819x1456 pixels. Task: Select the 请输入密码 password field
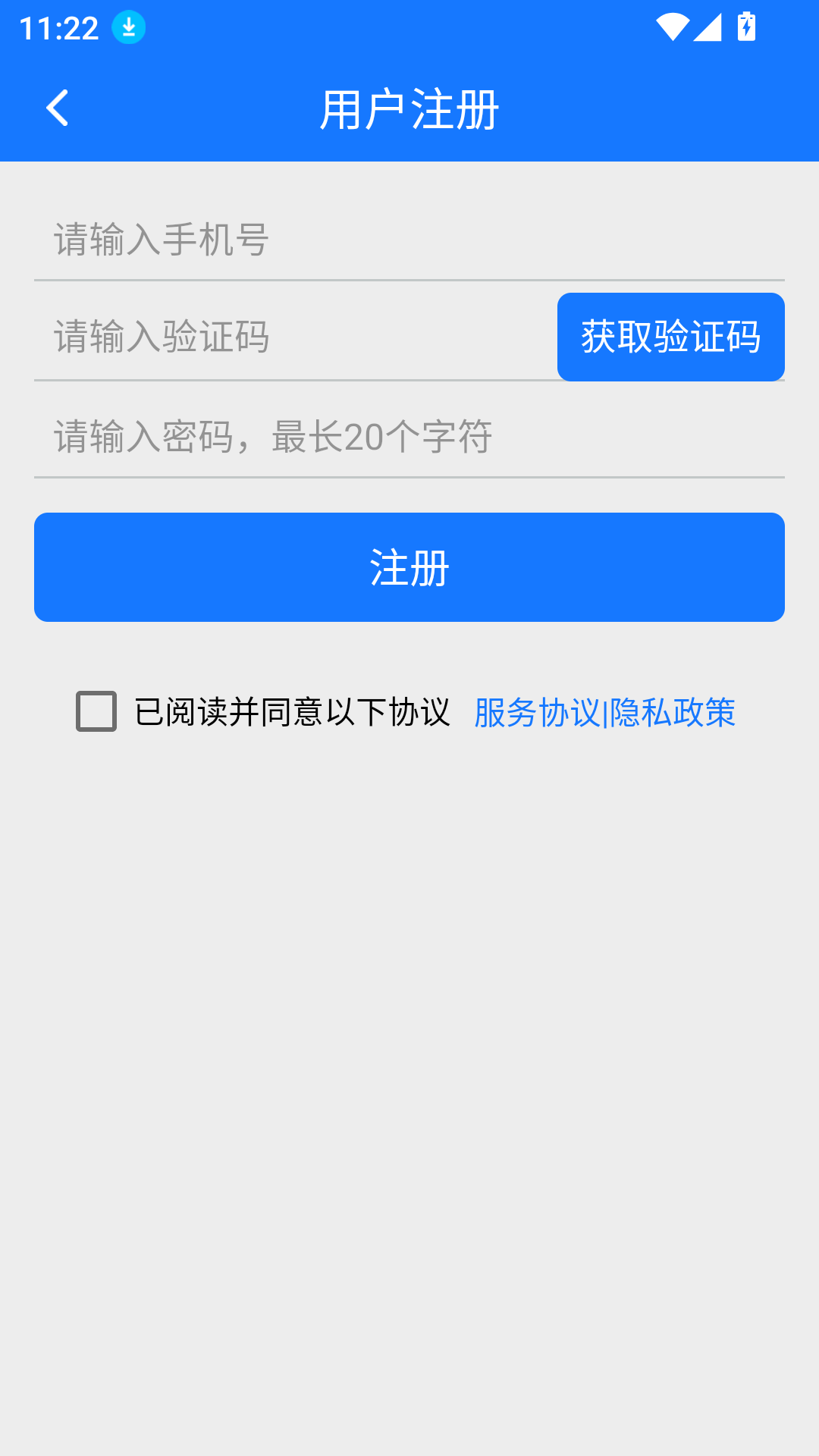coord(303,436)
